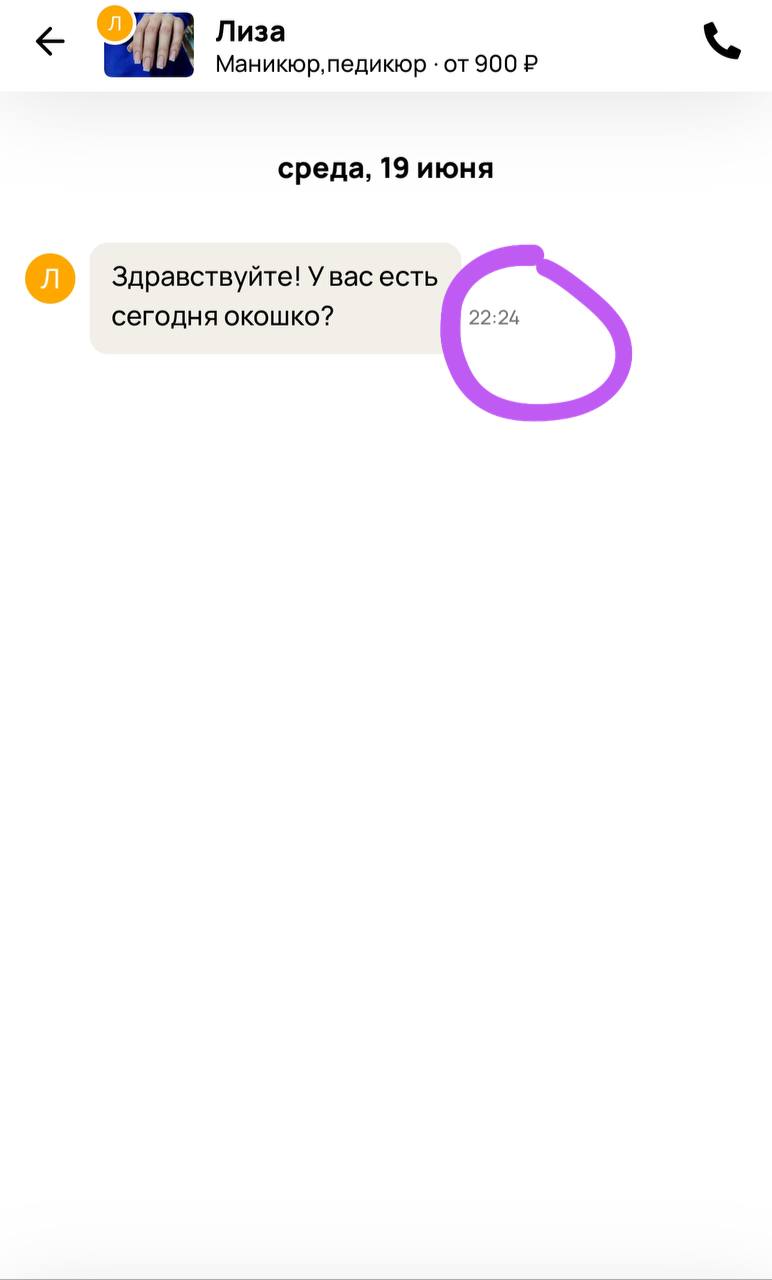Go back using the arrow icon
This screenshot has width=772, height=1280.
click(49, 41)
